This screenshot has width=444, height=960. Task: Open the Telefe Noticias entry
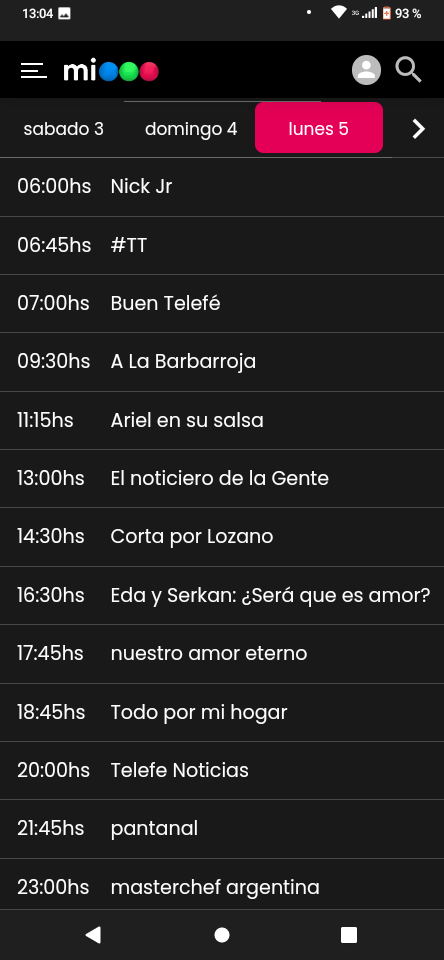point(222,770)
